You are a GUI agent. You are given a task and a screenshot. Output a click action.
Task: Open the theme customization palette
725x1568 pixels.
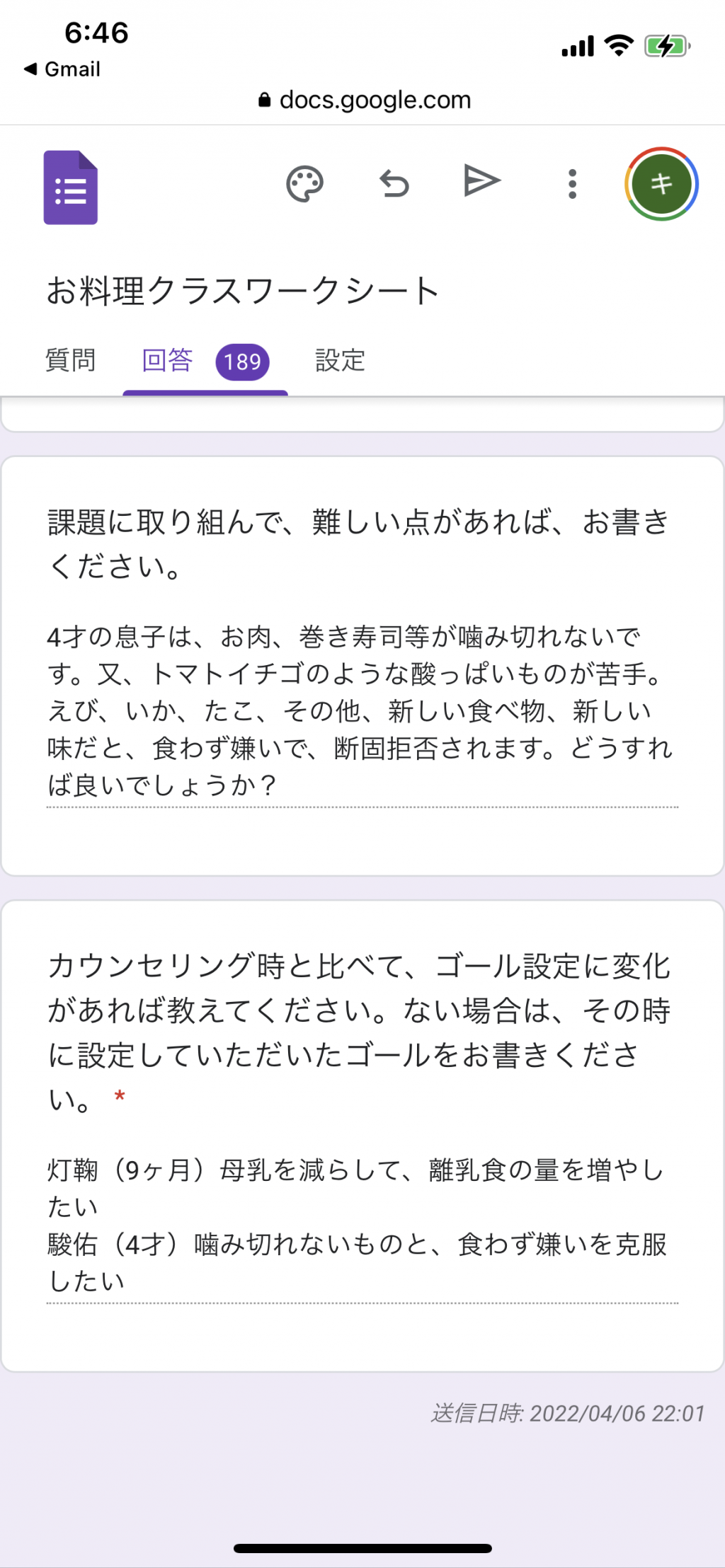[x=304, y=185]
